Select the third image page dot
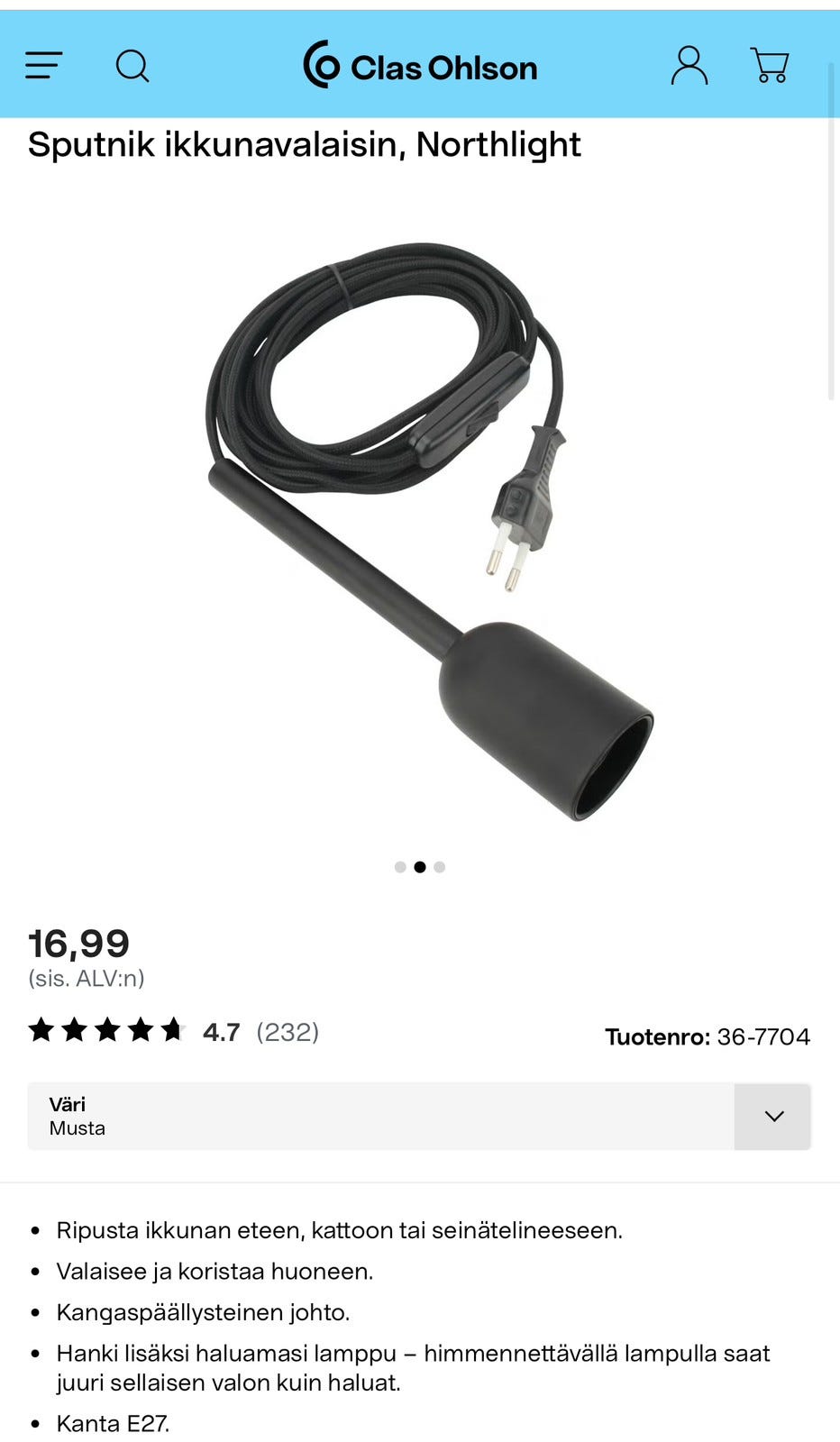This screenshot has width=840, height=1442. click(x=440, y=867)
